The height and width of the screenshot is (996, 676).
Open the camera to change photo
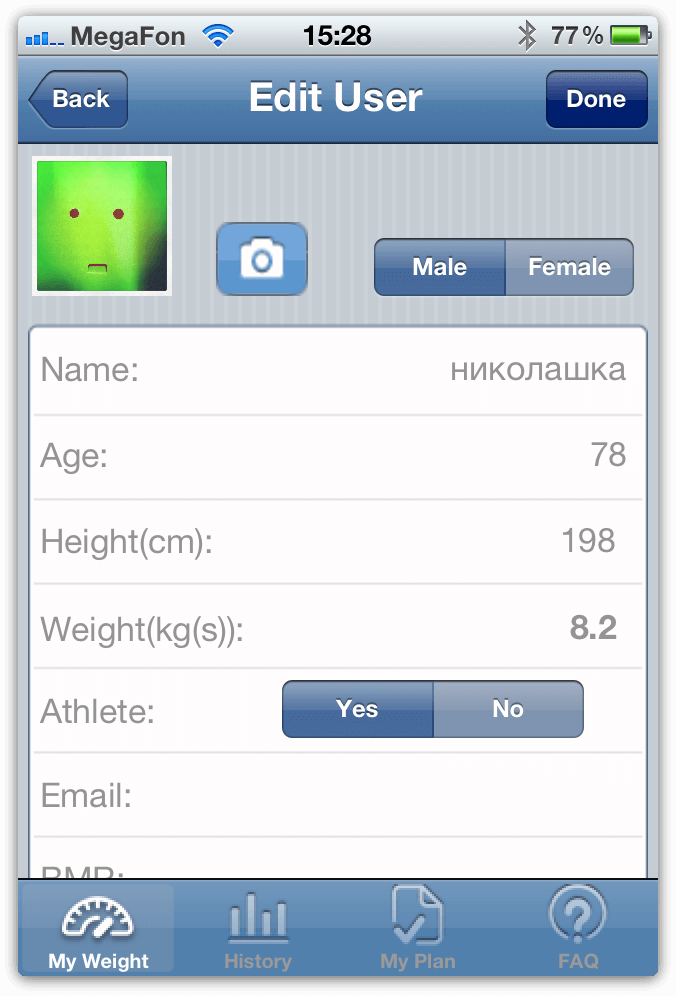pyautogui.click(x=262, y=259)
